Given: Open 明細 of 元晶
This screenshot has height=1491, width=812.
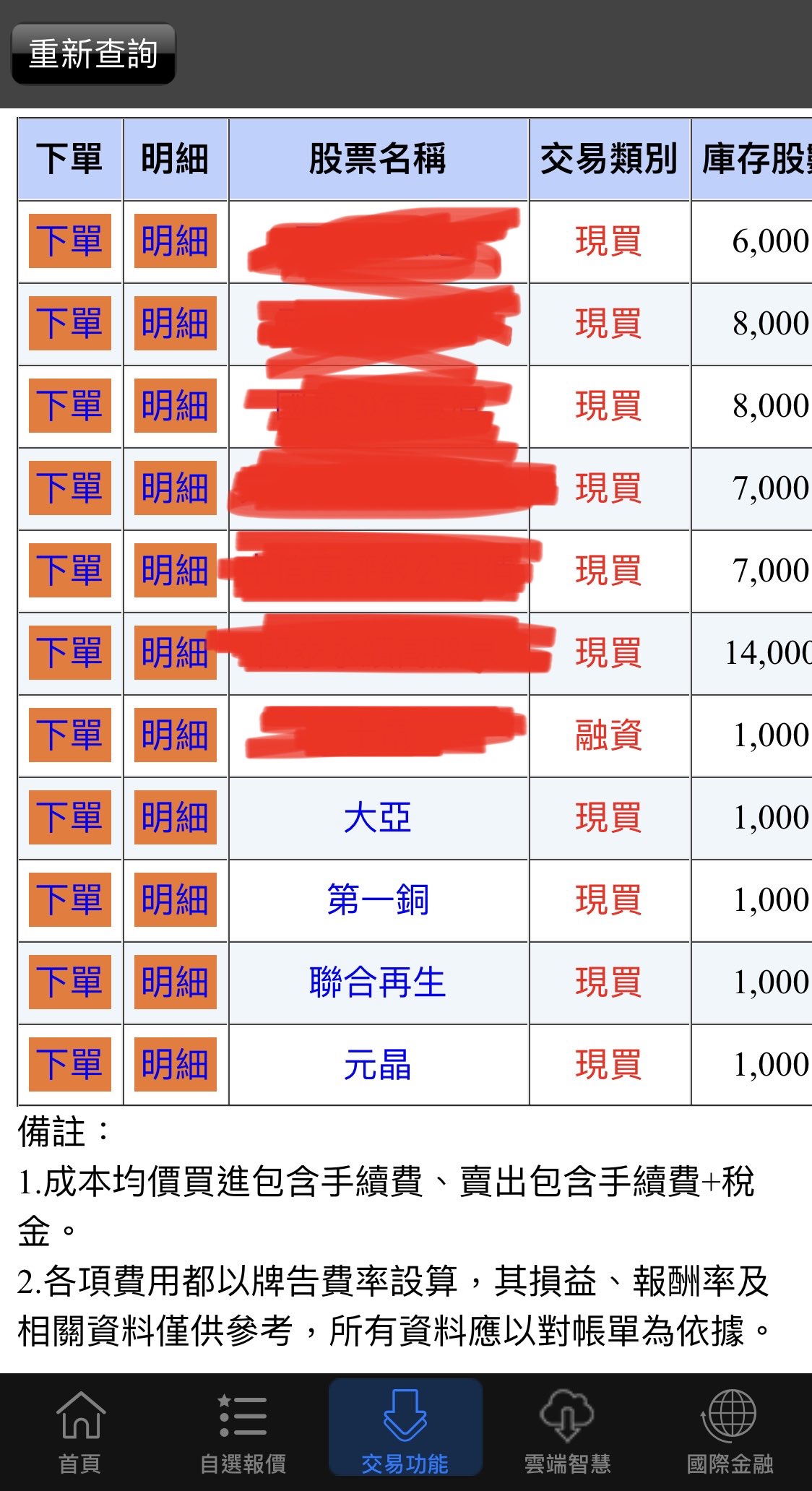Looking at the screenshot, I should pos(176,1065).
